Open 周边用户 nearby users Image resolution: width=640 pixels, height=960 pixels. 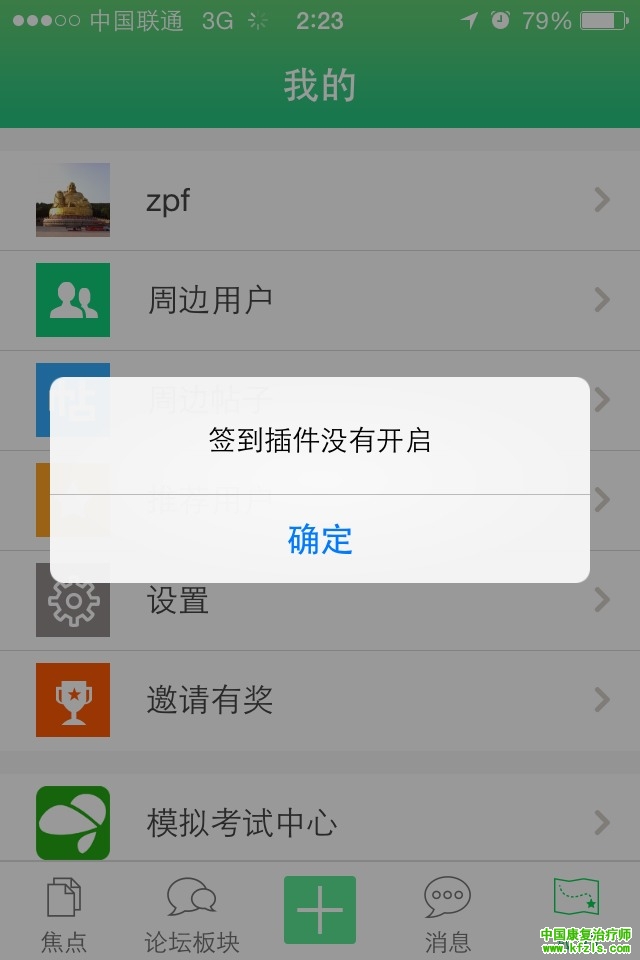(320, 300)
